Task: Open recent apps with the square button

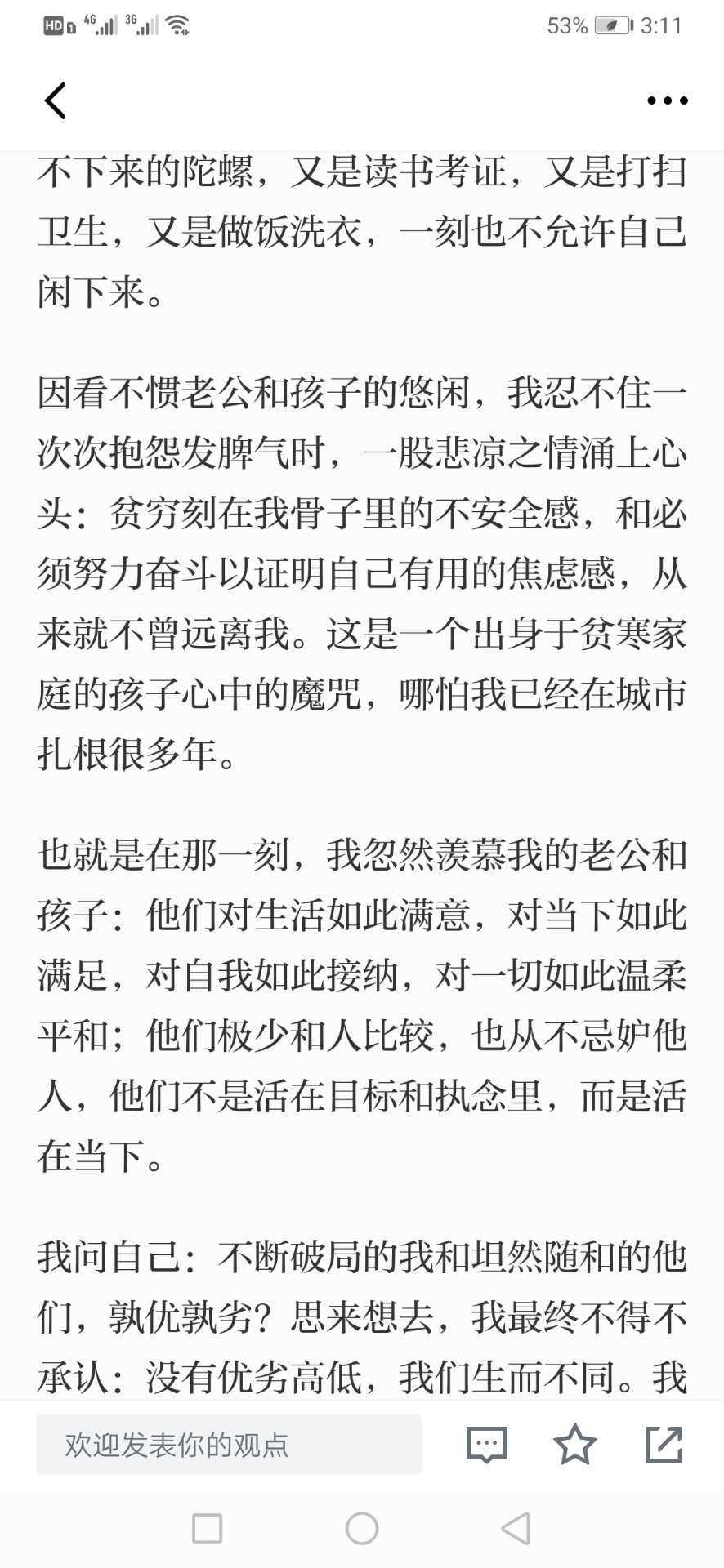Action: coord(207,1528)
